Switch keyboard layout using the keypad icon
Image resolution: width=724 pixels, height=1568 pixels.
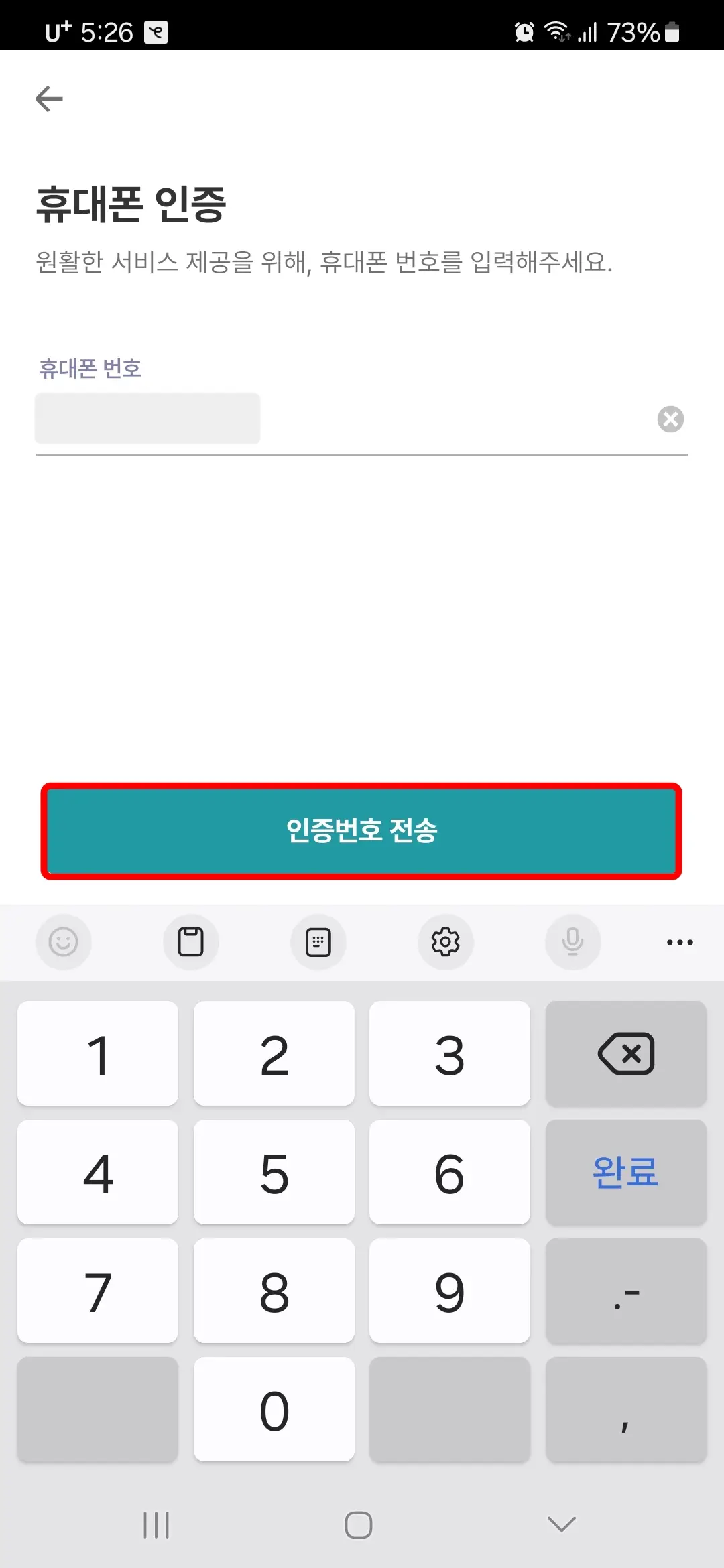point(318,942)
